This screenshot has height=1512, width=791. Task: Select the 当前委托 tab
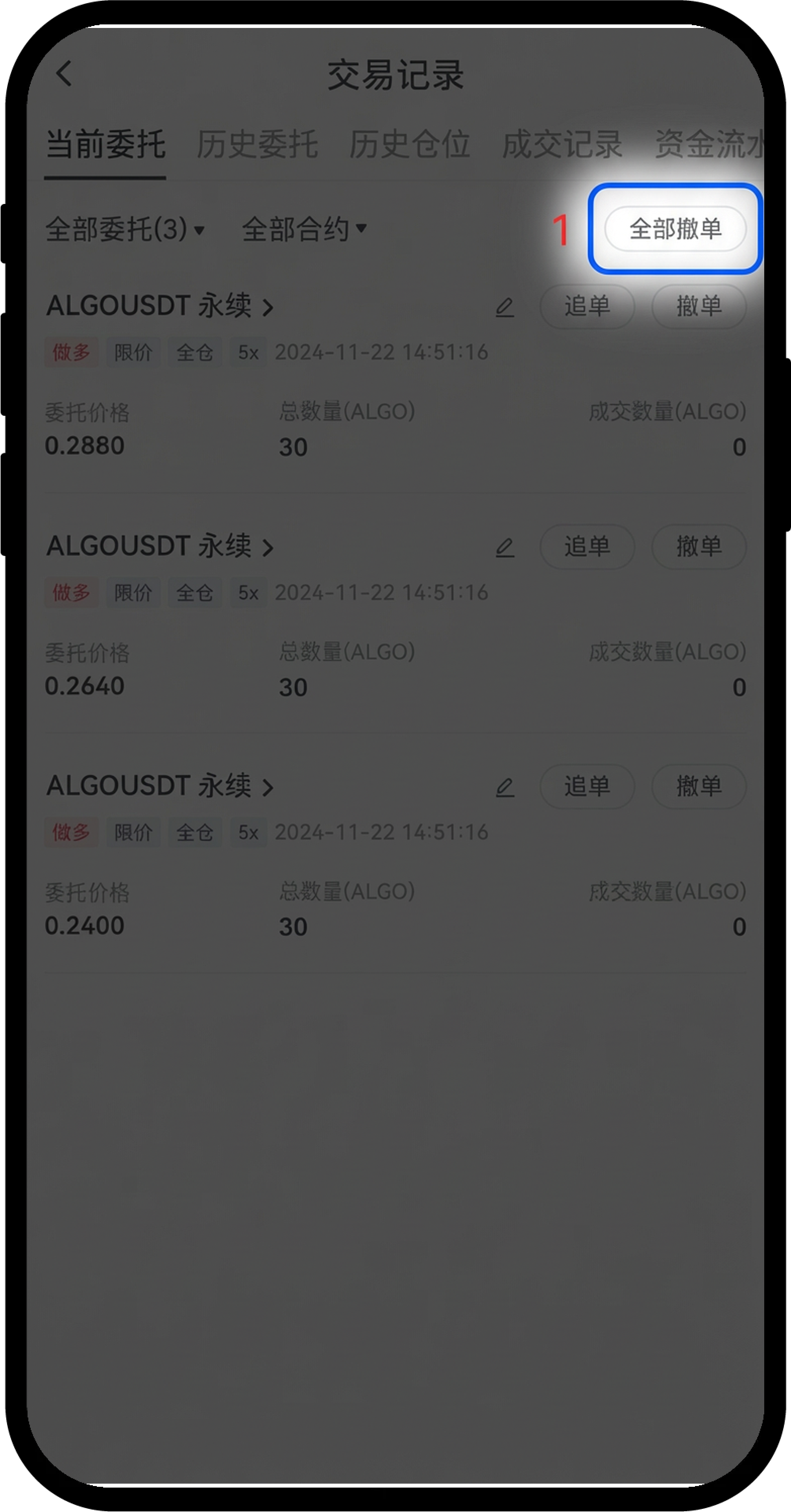[x=105, y=145]
